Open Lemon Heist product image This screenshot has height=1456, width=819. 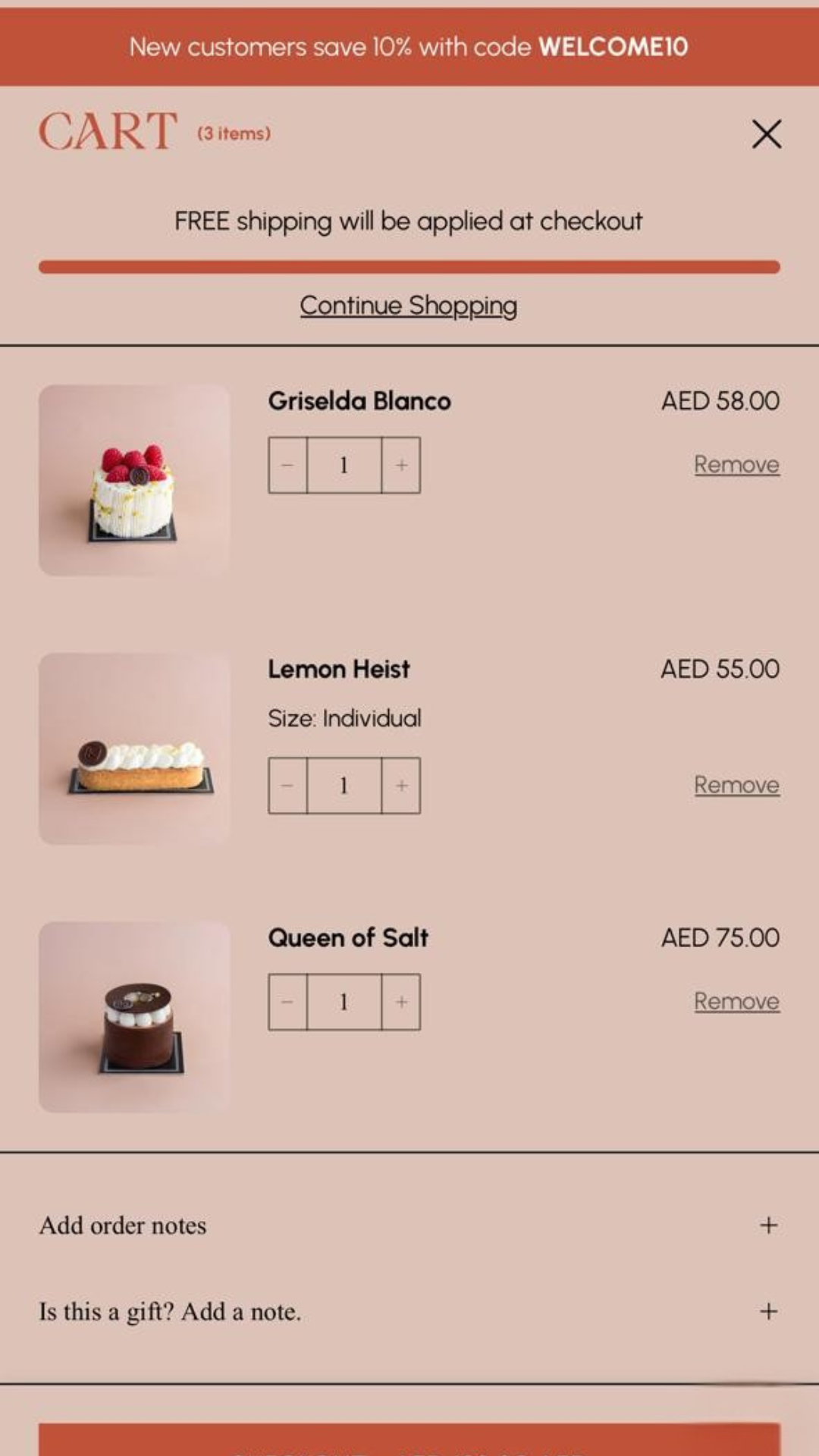pyautogui.click(x=134, y=748)
